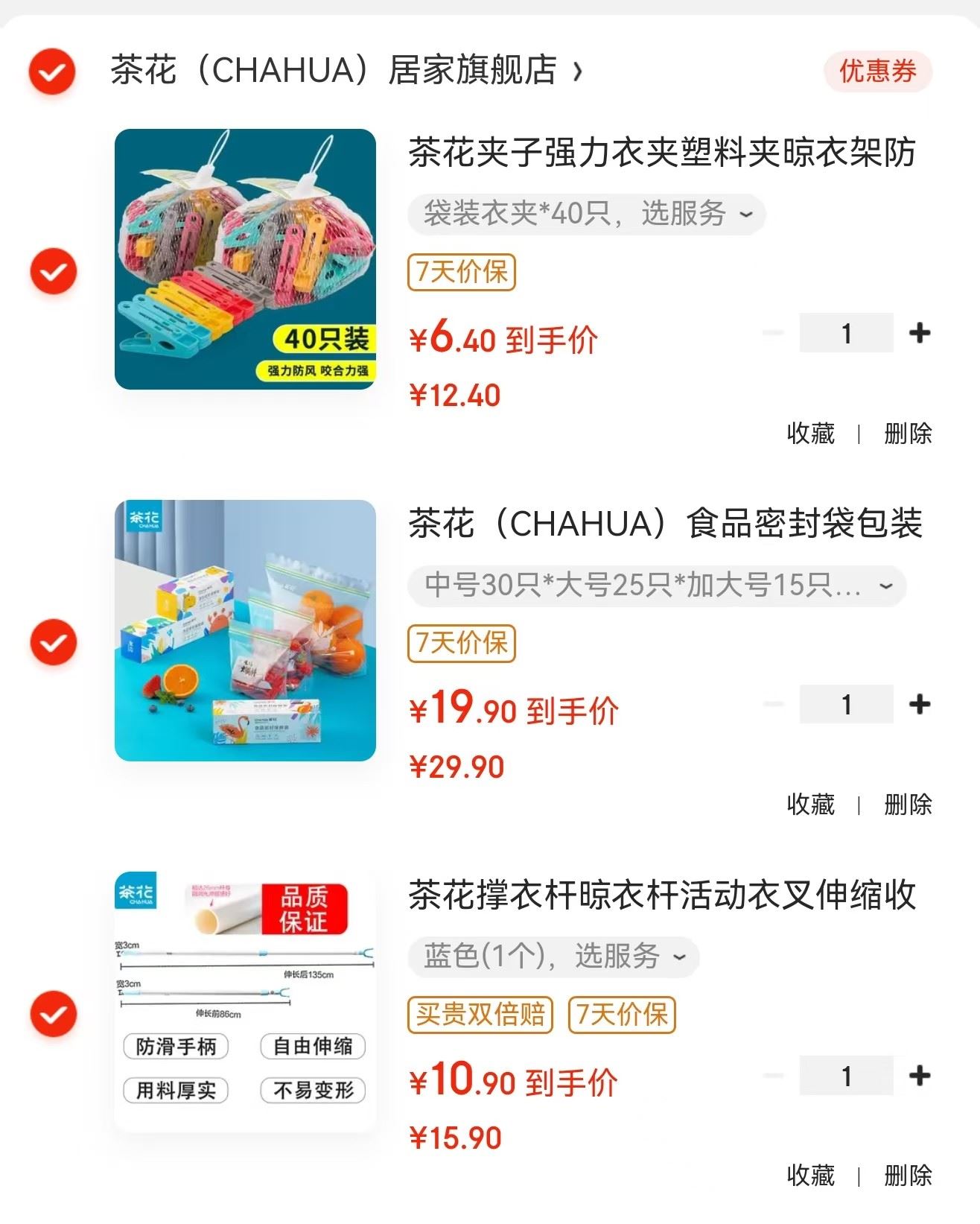The width and height of the screenshot is (980, 1224).
Task: Increase the clothespin item quantity
Action: coord(920,332)
